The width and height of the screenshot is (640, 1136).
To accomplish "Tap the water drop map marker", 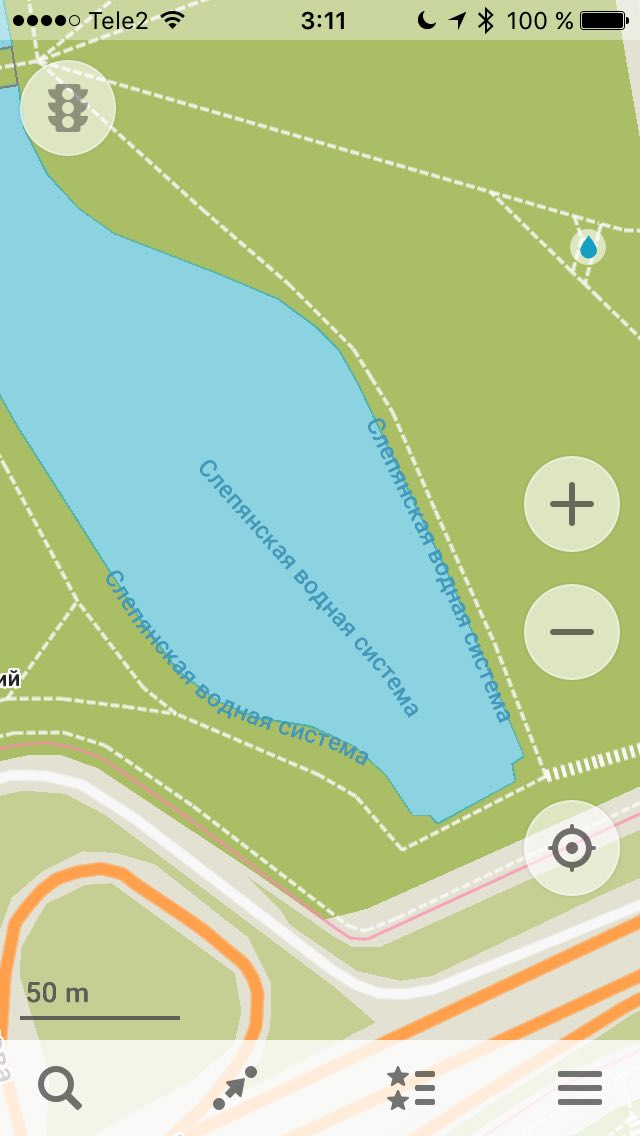I will point(589,248).
